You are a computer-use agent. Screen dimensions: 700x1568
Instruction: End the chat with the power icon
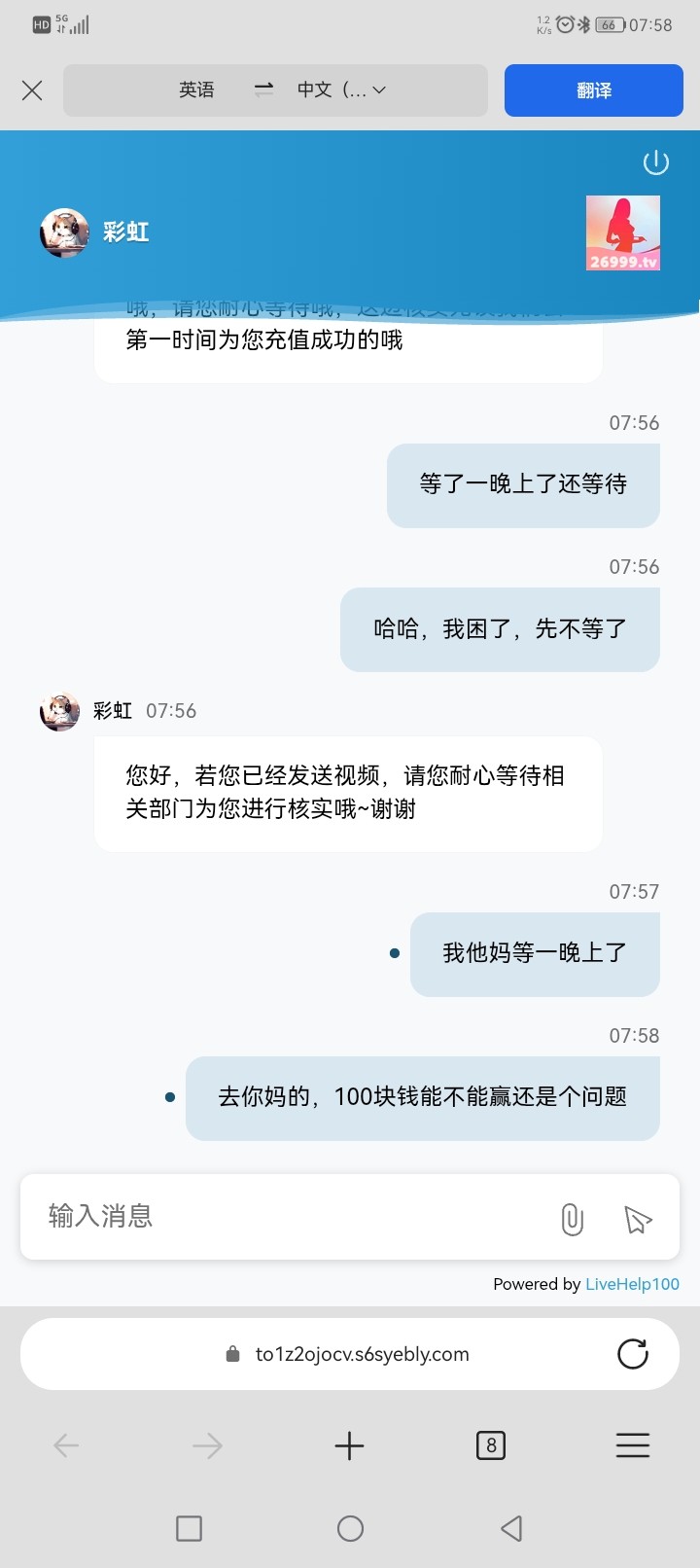tap(656, 162)
